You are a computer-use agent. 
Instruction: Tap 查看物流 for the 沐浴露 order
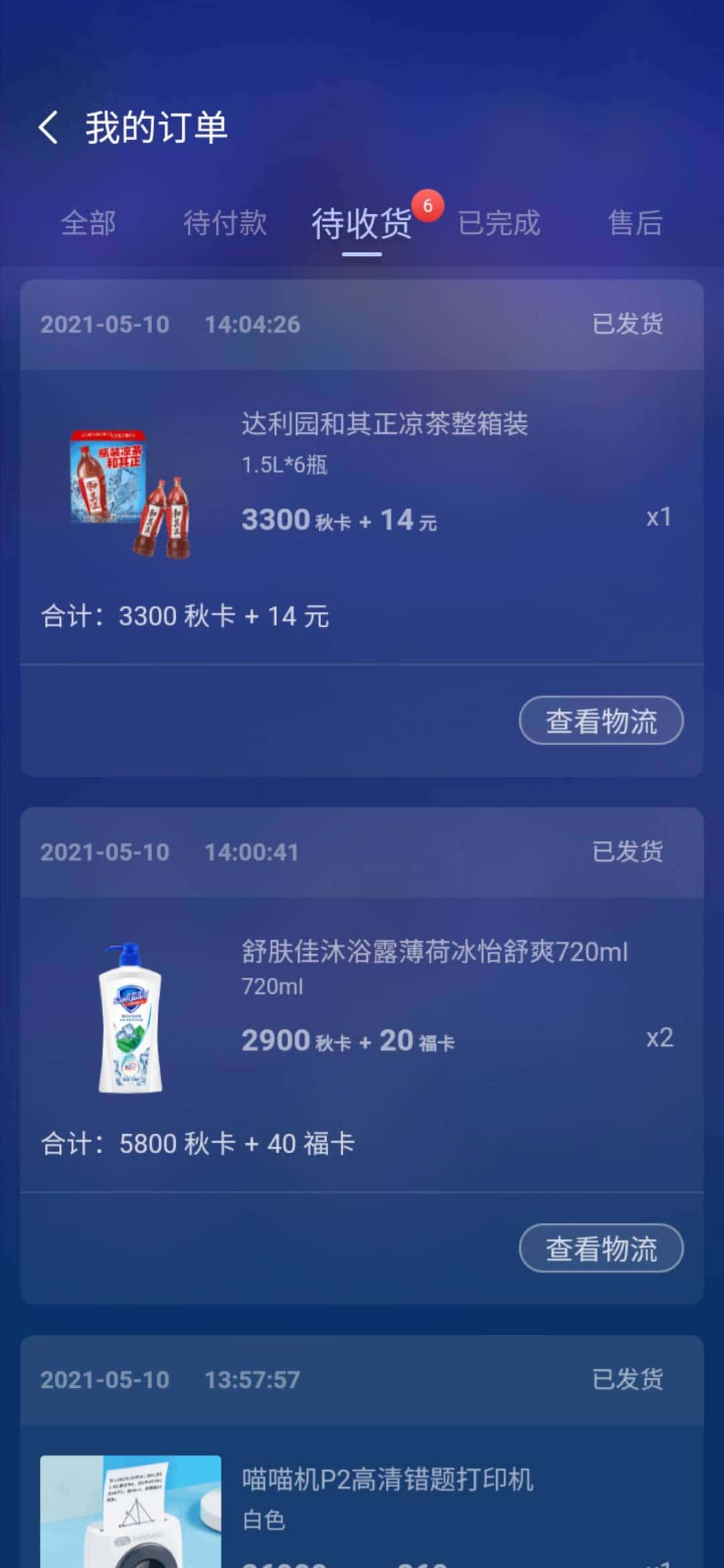click(600, 1248)
